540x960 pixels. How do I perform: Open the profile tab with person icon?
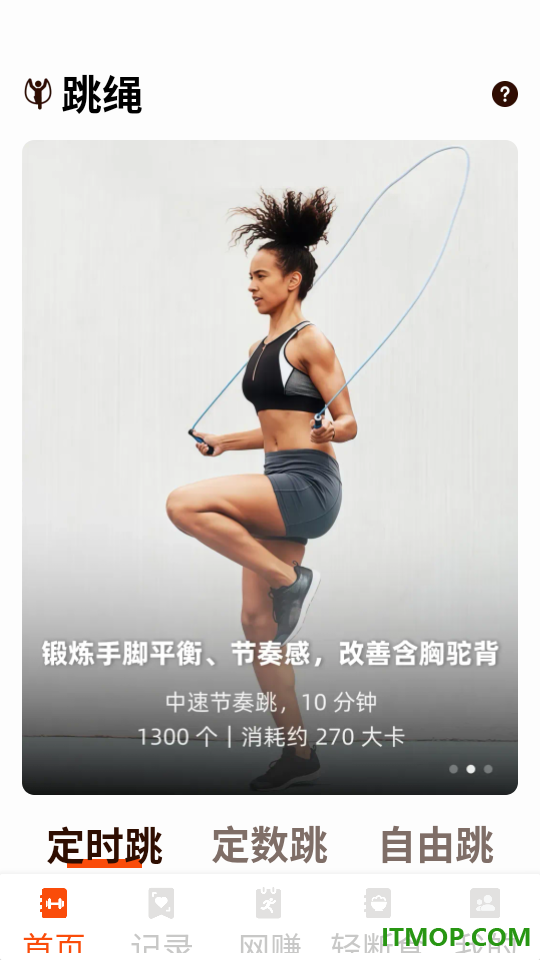(x=485, y=920)
